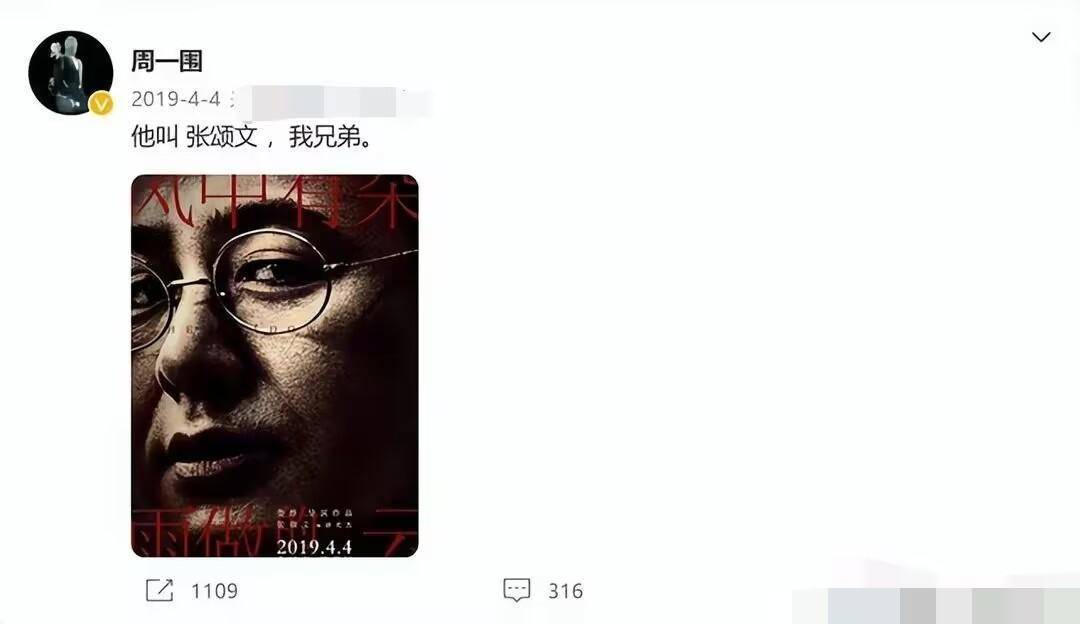Open the post options chevron menu
Image resolution: width=1080 pixels, height=624 pixels.
[1041, 38]
